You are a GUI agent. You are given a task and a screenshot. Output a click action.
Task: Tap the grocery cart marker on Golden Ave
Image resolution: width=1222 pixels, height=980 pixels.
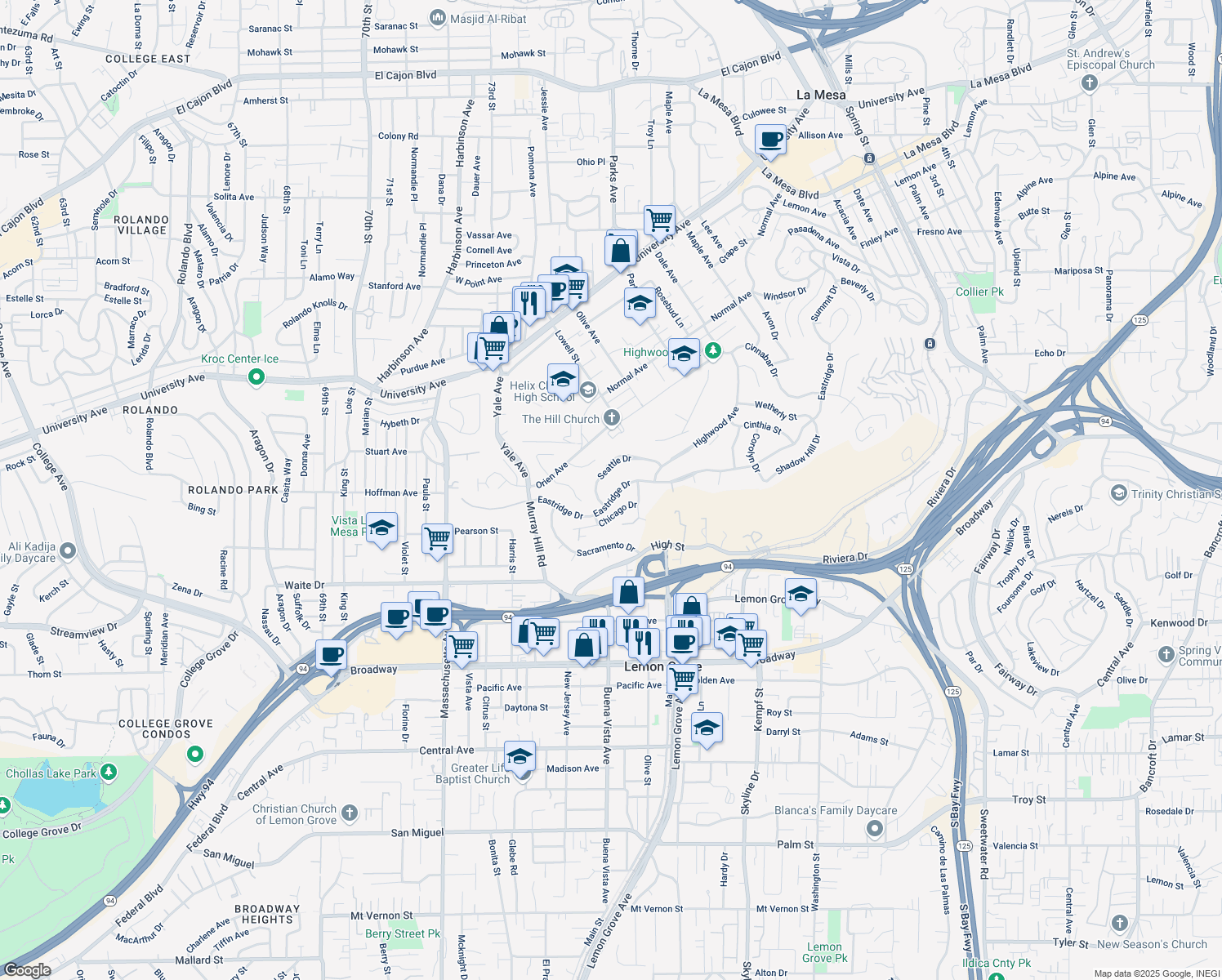[x=683, y=678]
